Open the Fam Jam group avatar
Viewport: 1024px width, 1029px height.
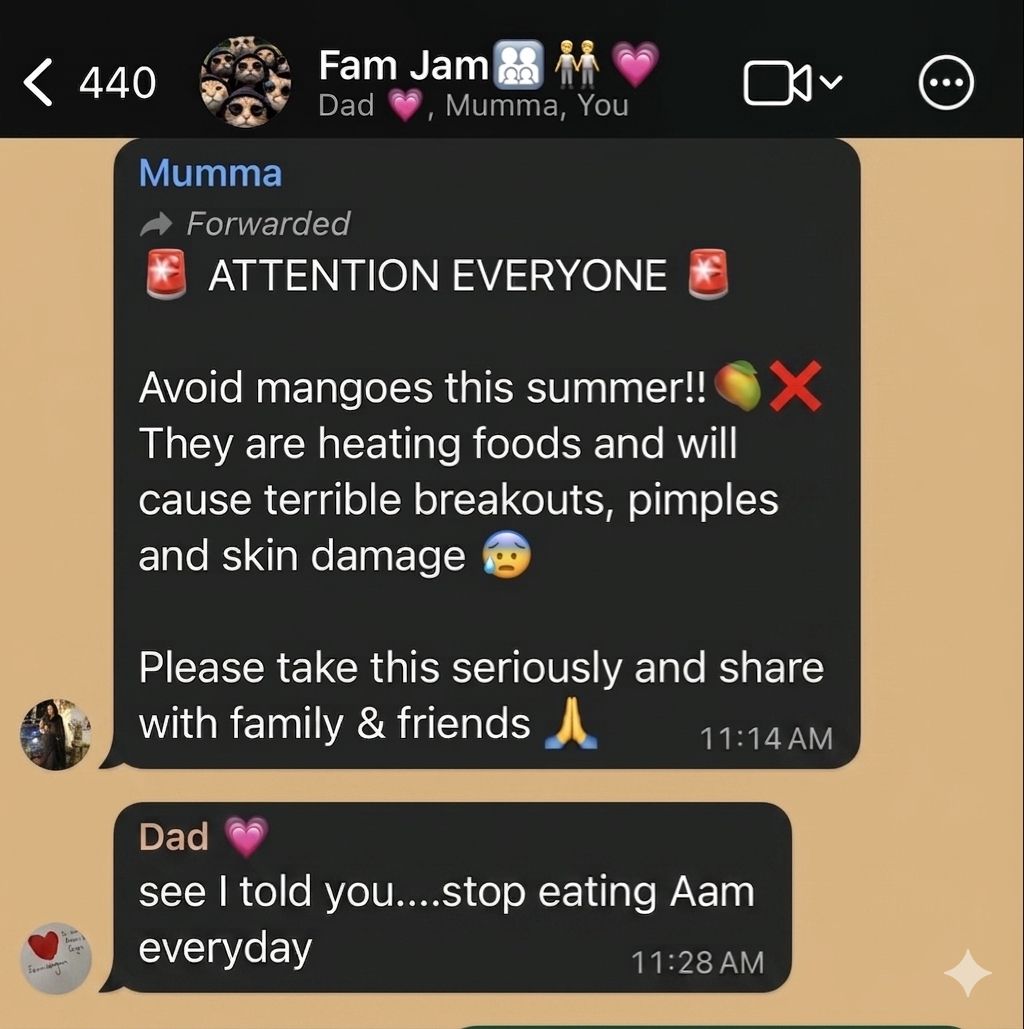pyautogui.click(x=245, y=83)
